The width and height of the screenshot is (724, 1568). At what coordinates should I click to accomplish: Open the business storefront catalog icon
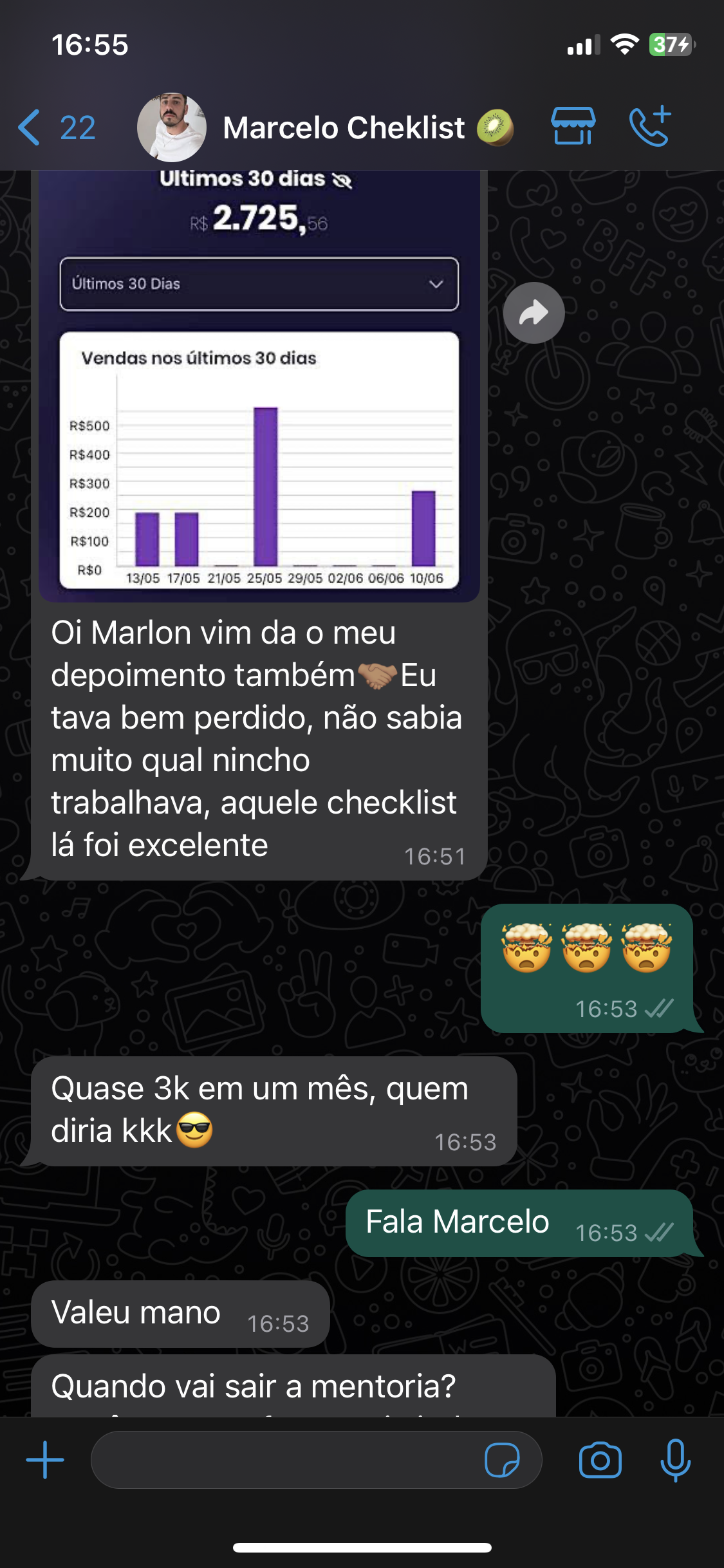pos(573,126)
